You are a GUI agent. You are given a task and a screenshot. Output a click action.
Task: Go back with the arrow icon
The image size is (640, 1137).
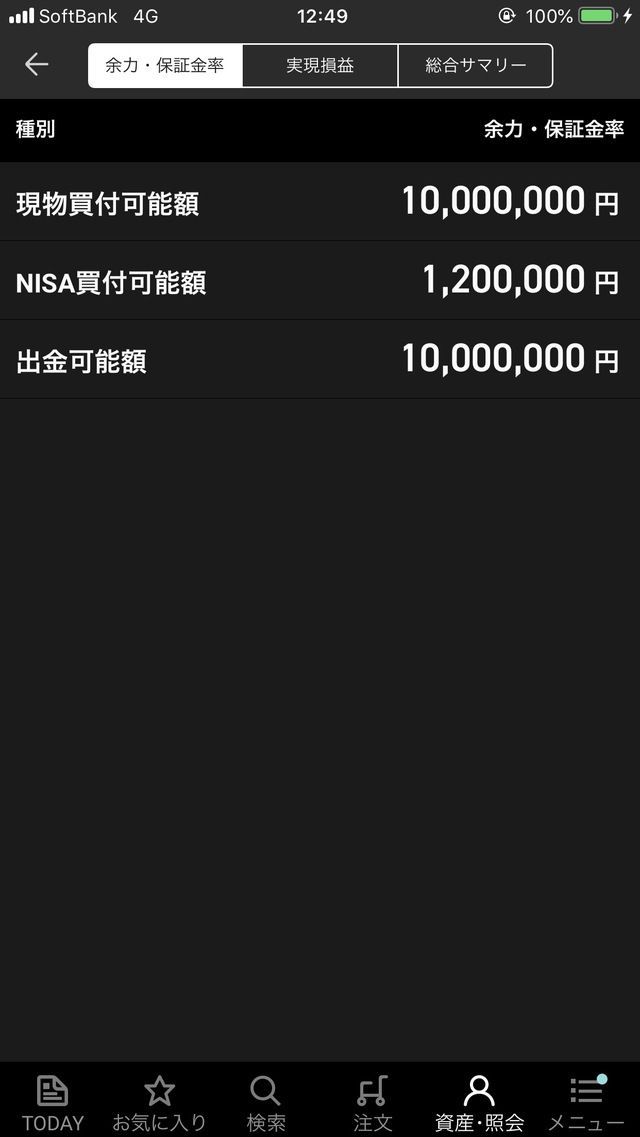coord(36,65)
